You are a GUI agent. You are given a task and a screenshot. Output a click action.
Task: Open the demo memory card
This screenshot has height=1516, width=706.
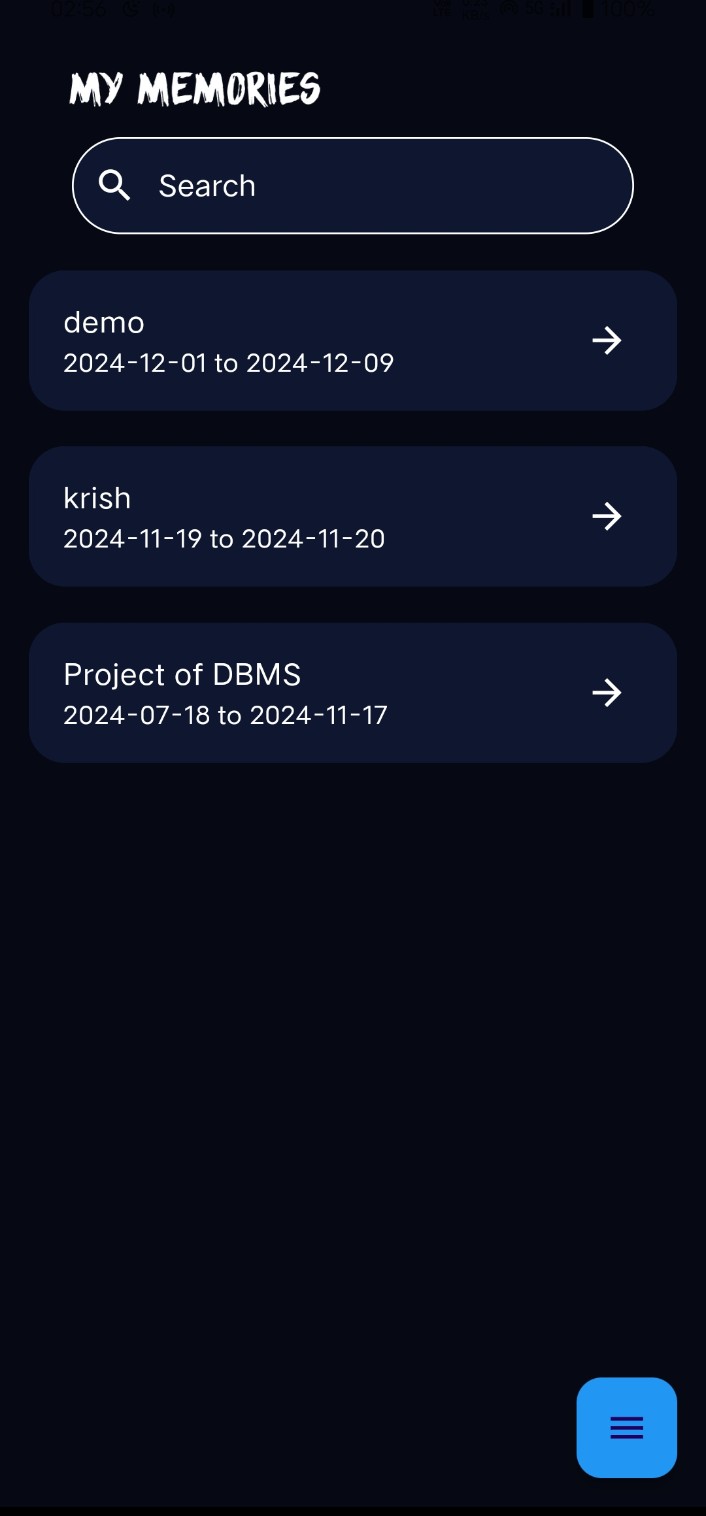[x=352, y=341]
